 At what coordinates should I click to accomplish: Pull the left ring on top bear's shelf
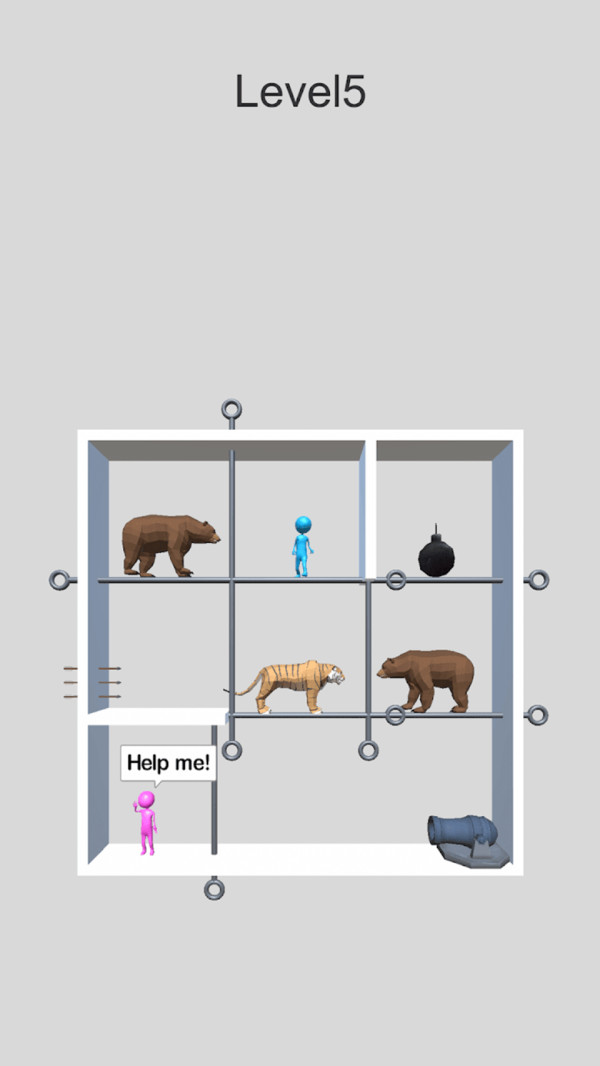(x=60, y=579)
